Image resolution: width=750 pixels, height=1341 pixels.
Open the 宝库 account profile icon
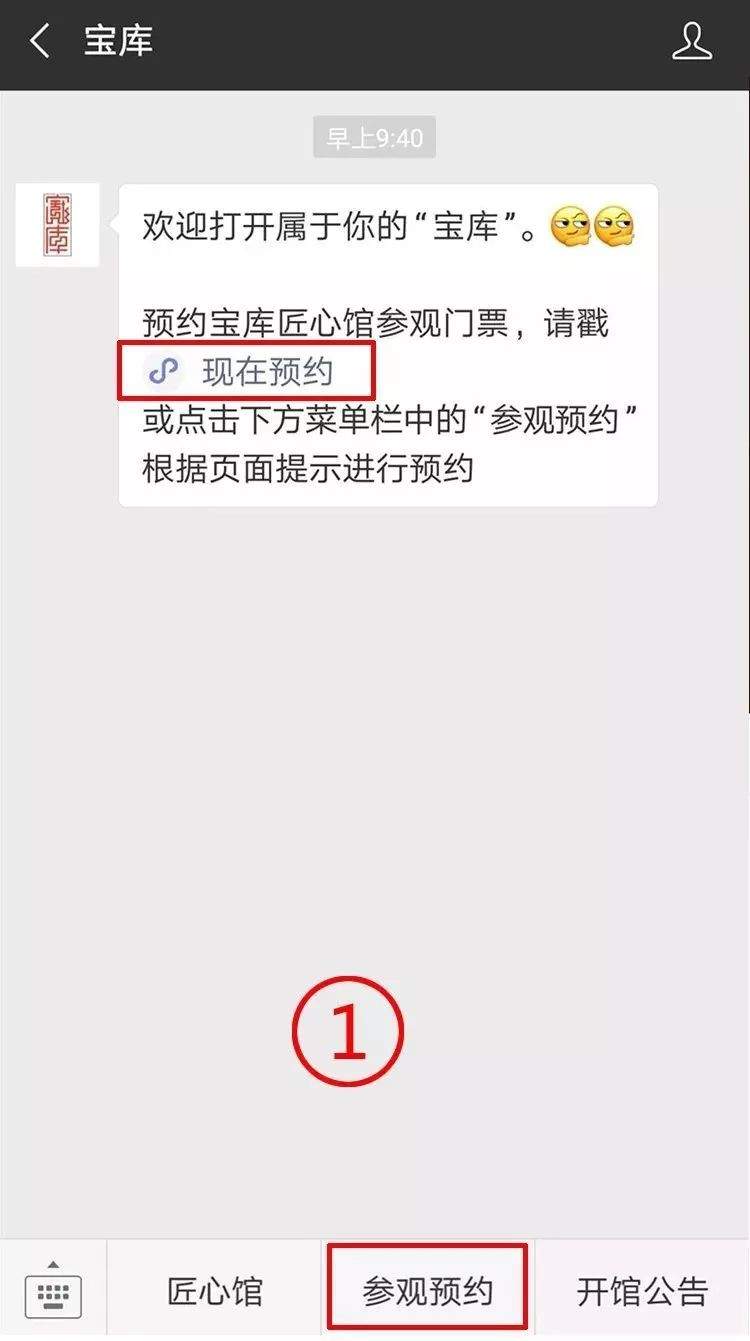[691, 42]
